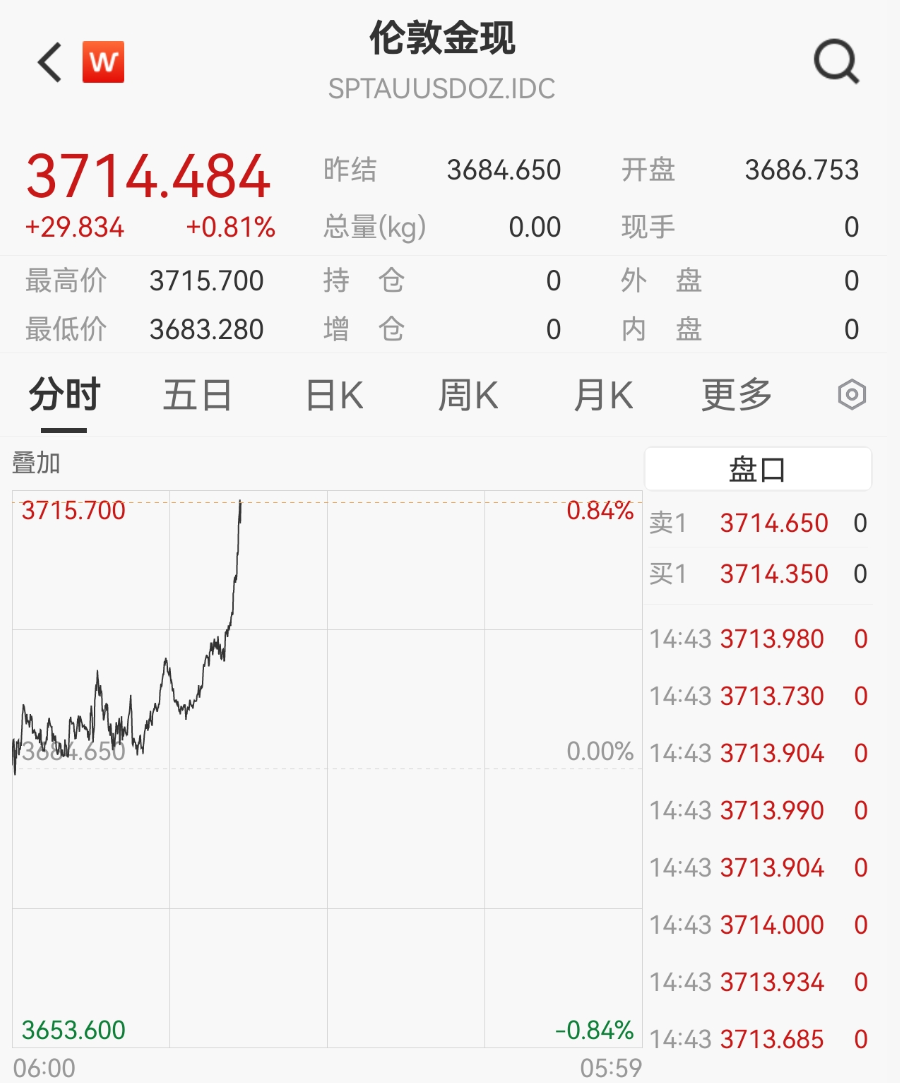This screenshot has width=900, height=1083.
Task: Tap the red W badge icon
Action: (103, 62)
